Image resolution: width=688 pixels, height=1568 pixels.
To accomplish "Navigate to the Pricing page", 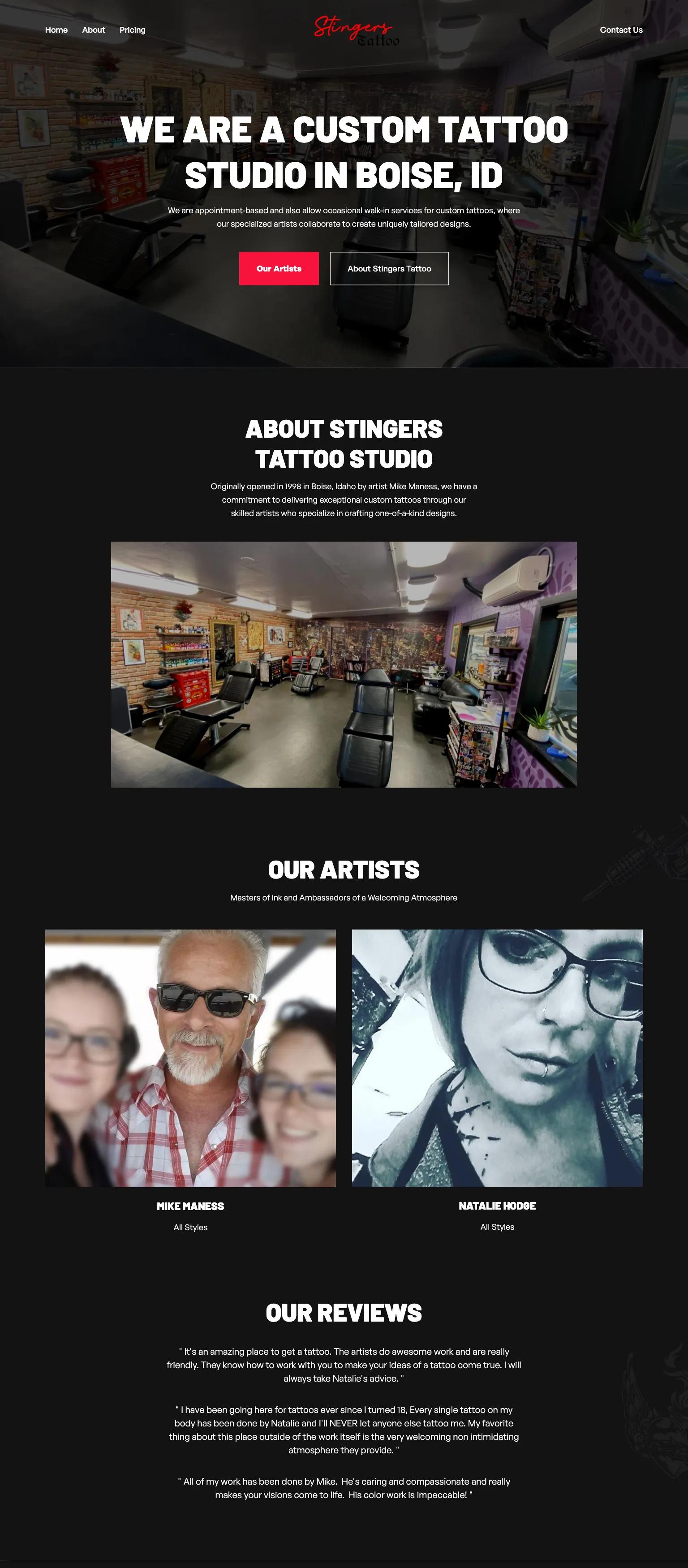I will coord(132,30).
